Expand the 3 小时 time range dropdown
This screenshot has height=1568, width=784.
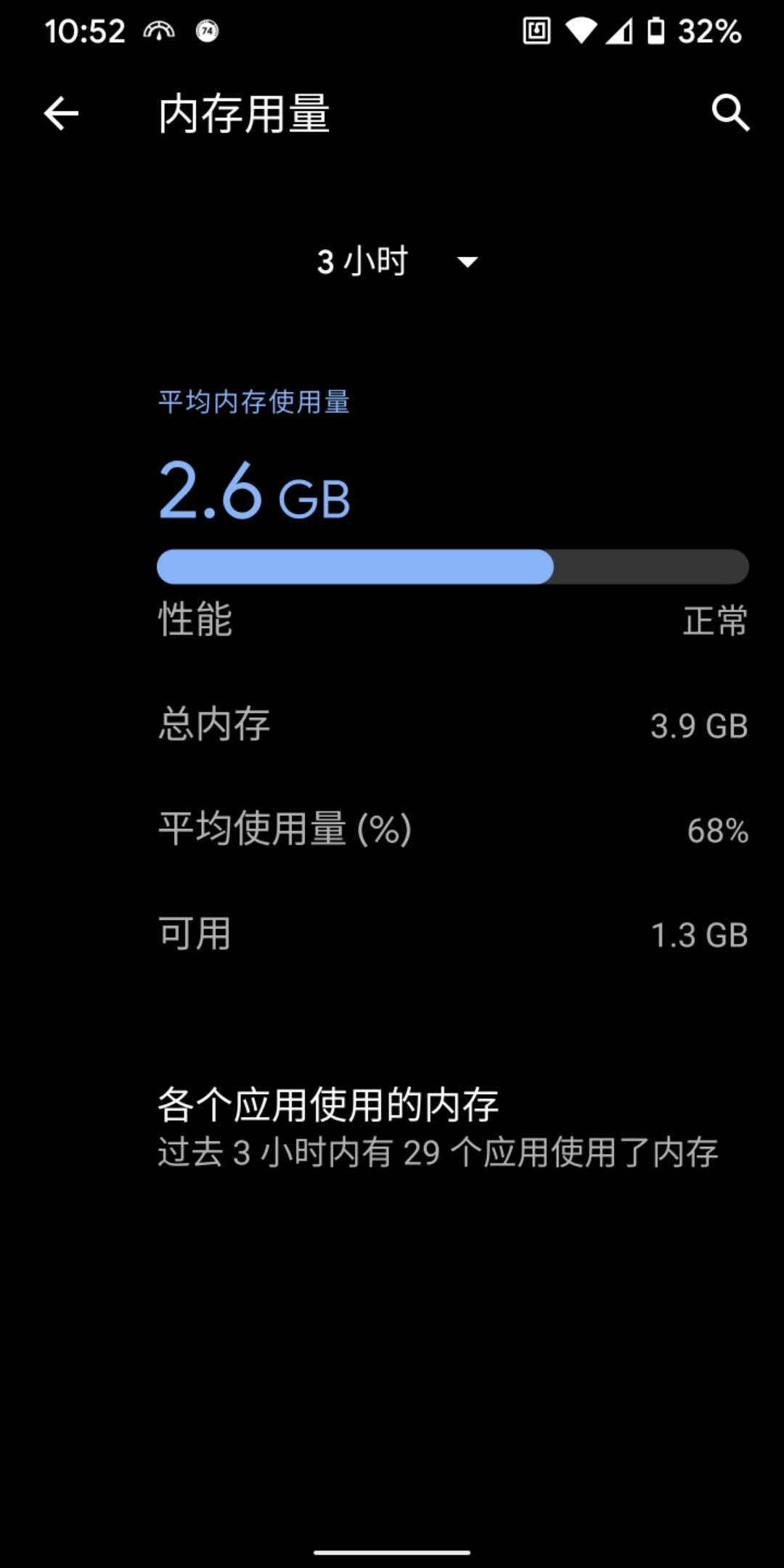(398, 261)
